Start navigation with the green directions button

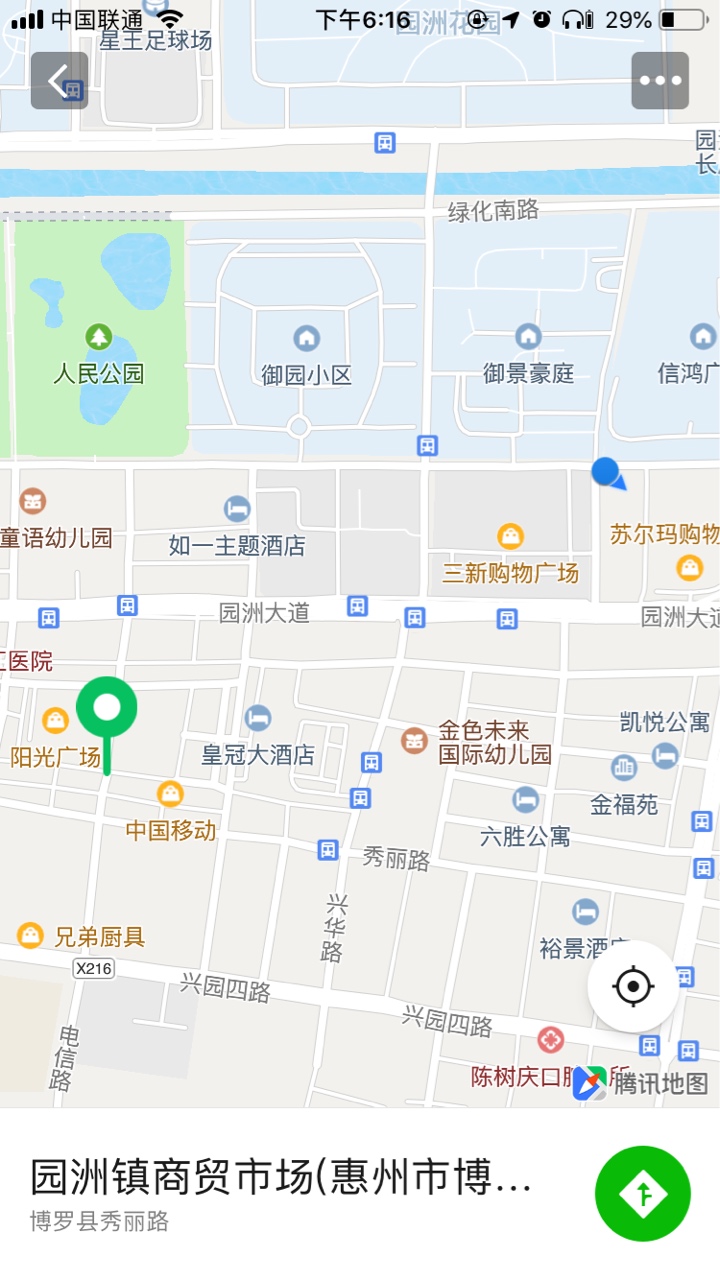pos(642,1194)
